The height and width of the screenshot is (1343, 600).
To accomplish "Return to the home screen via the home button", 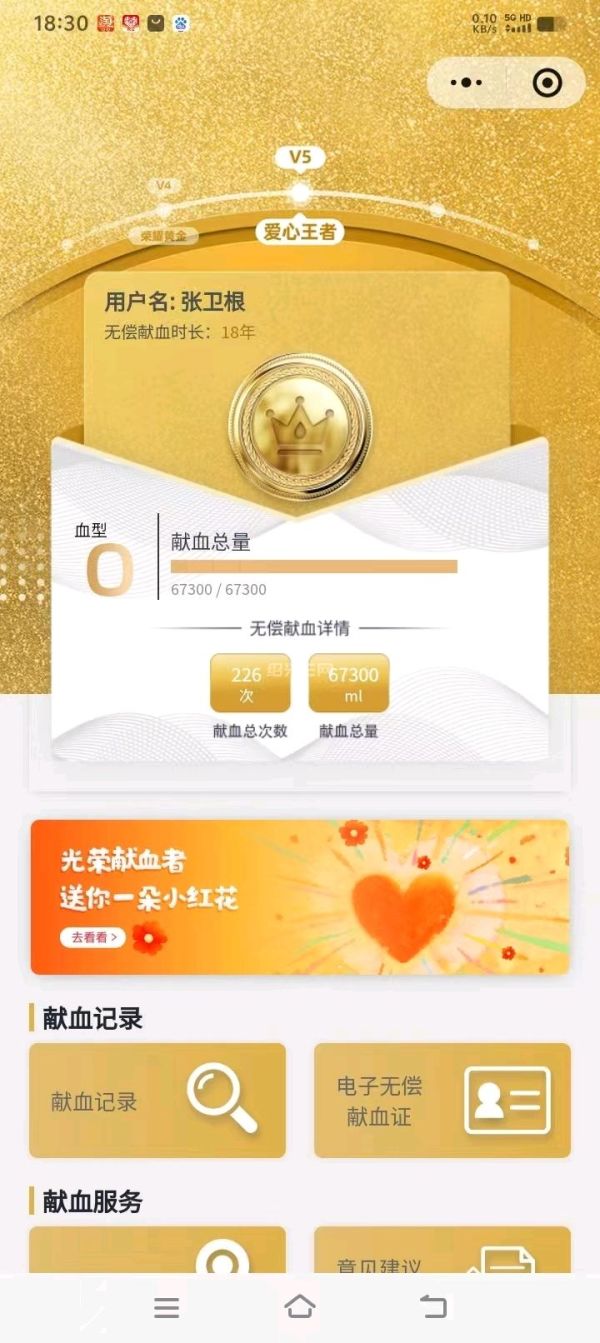I will [300, 1306].
